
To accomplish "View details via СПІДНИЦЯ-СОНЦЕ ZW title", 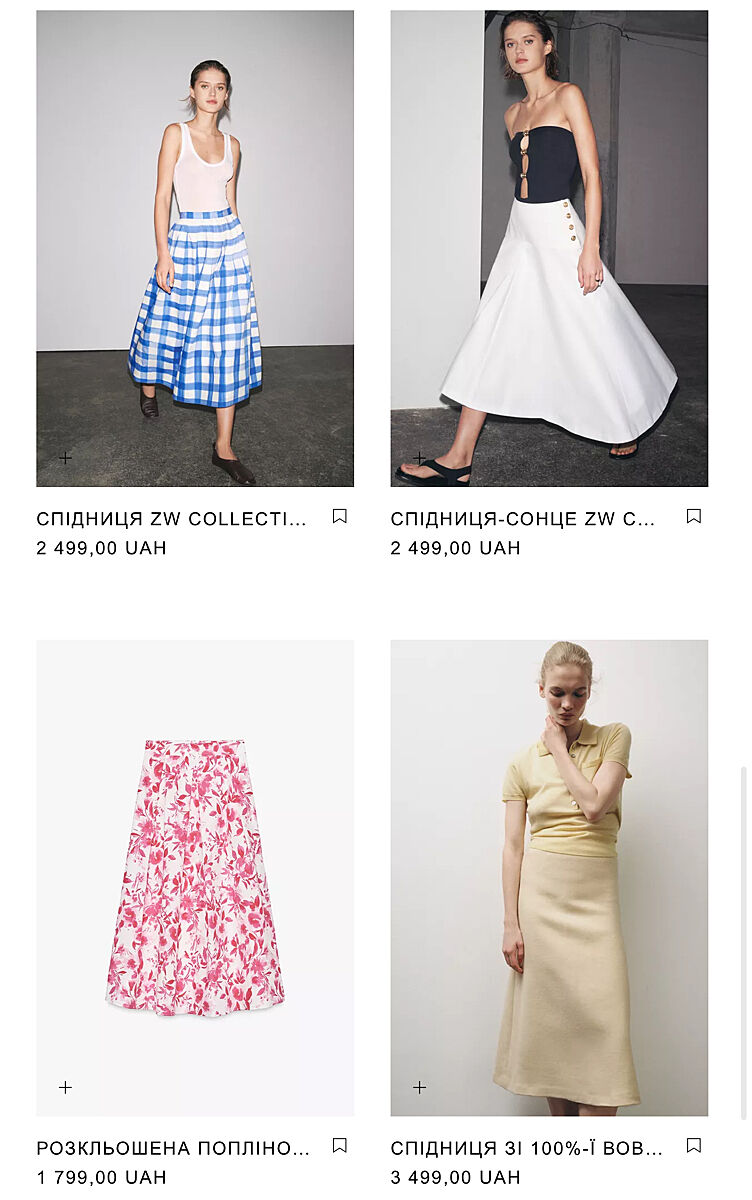I will [523, 519].
